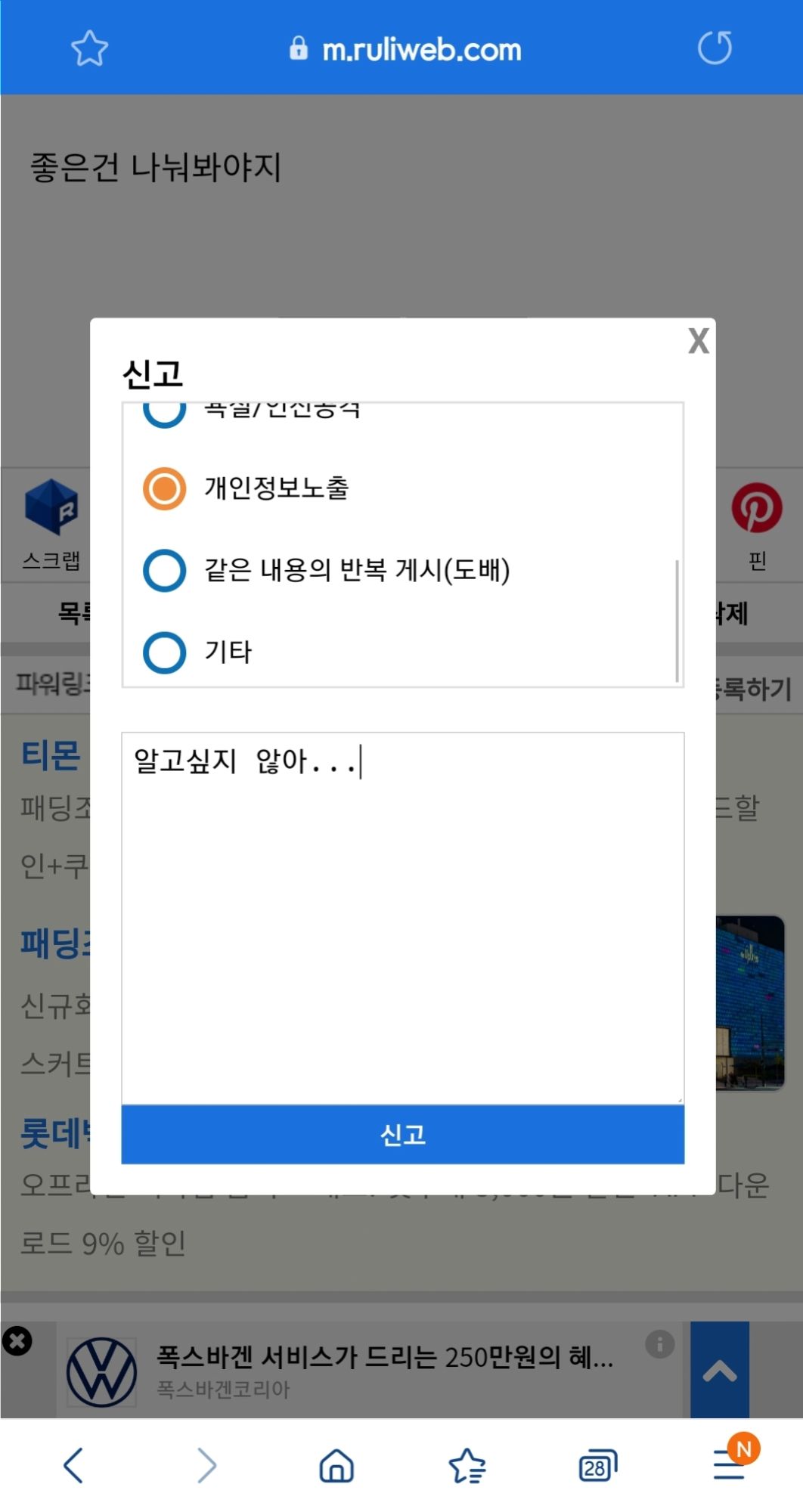Jump to top with the up arrow

[x=719, y=1370]
